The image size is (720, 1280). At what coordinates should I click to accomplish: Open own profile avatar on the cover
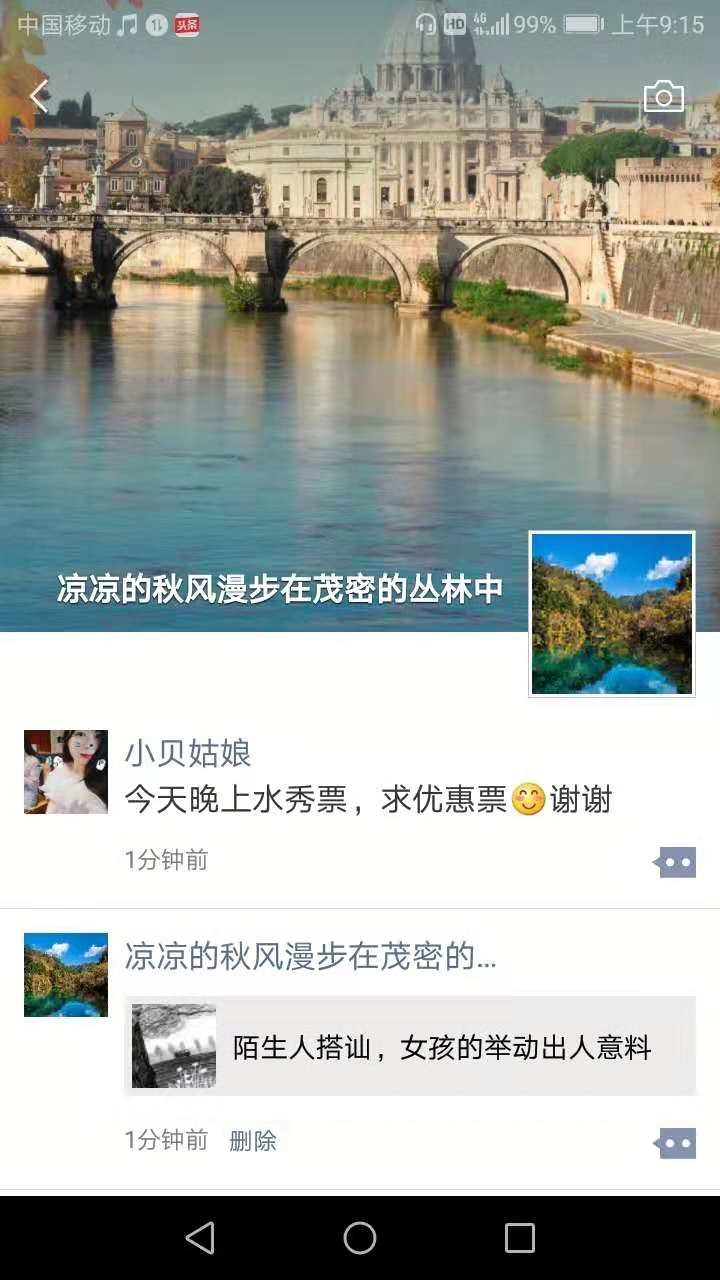click(x=611, y=613)
